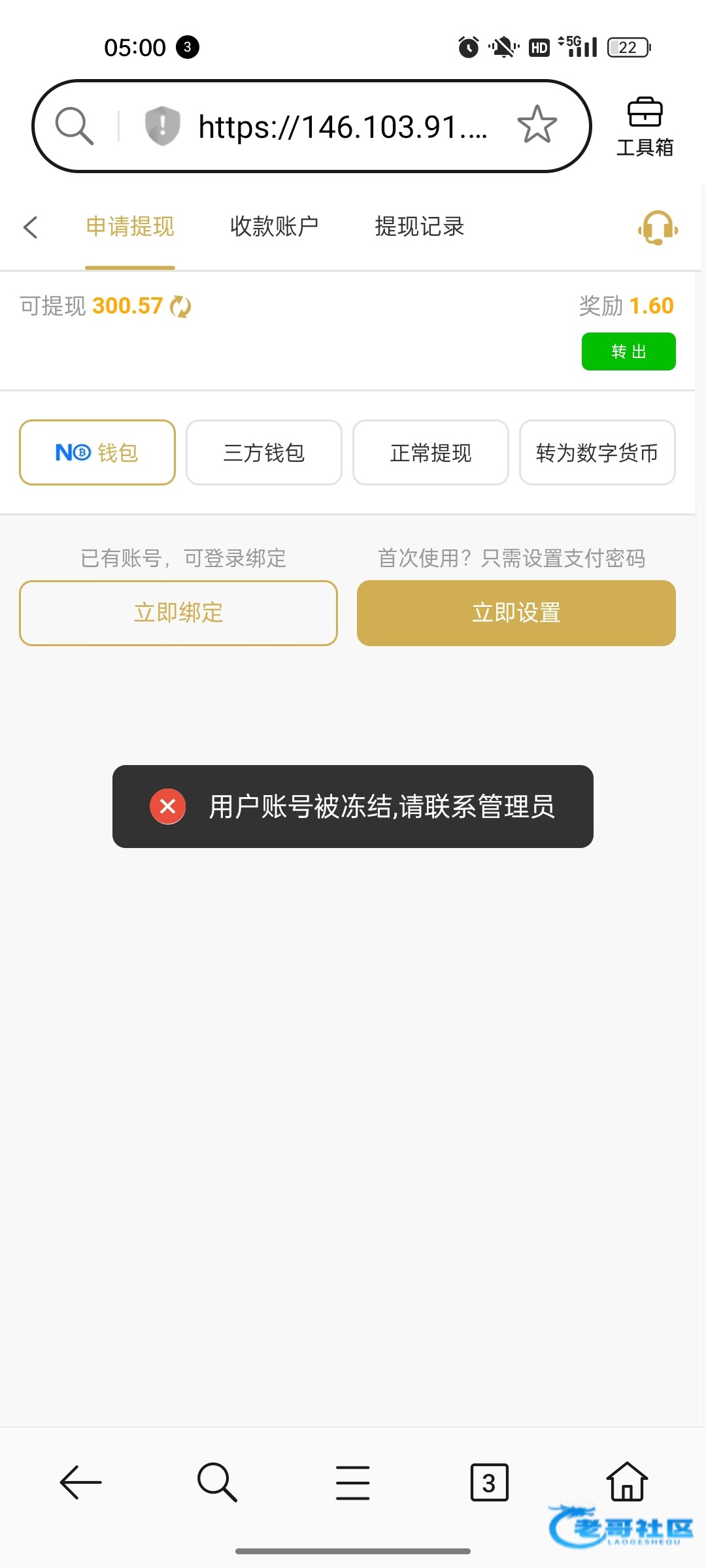Bookmark this page with the star icon
This screenshot has width=706, height=1568.
coord(537,125)
